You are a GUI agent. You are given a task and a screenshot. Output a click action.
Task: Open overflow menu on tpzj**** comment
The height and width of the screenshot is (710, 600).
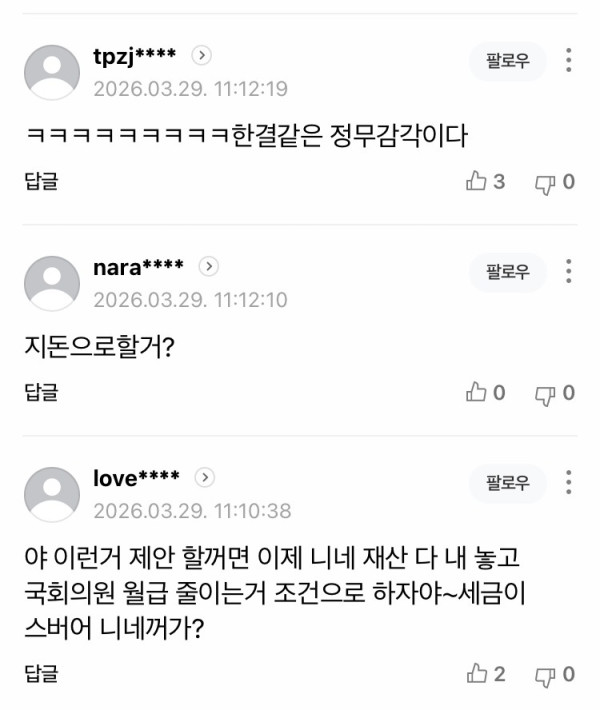568,60
